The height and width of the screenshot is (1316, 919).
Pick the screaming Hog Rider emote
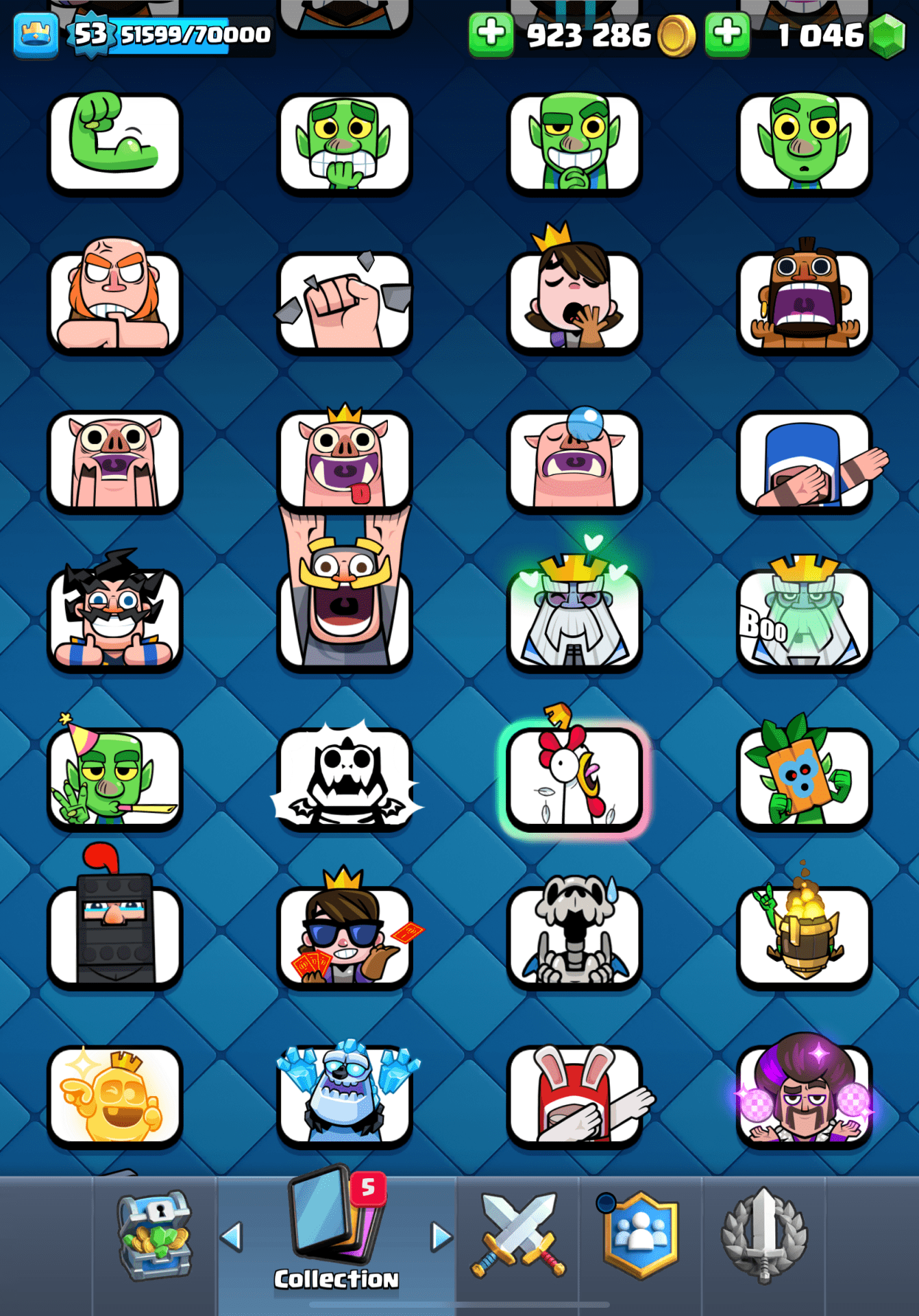(x=804, y=300)
